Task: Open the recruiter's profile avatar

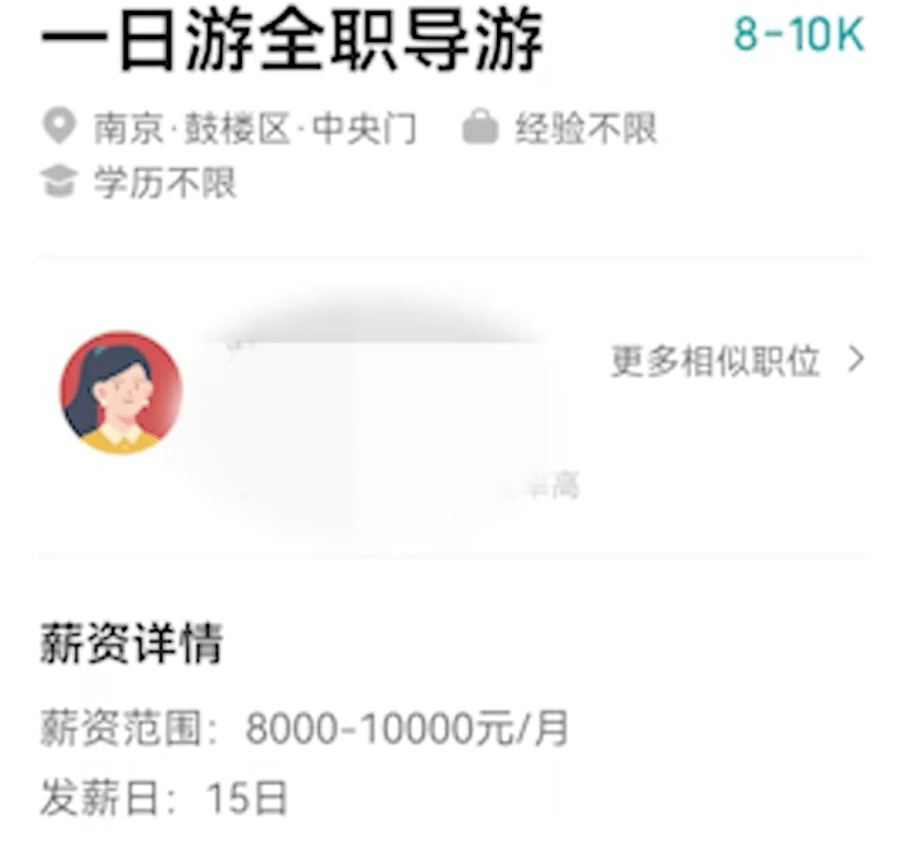Action: (x=121, y=393)
